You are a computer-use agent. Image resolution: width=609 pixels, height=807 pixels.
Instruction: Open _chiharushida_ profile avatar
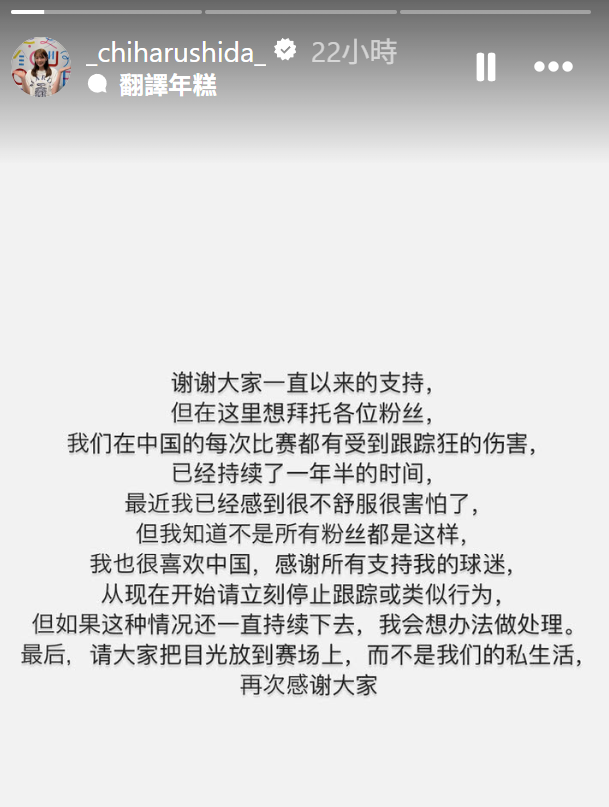coord(41,67)
